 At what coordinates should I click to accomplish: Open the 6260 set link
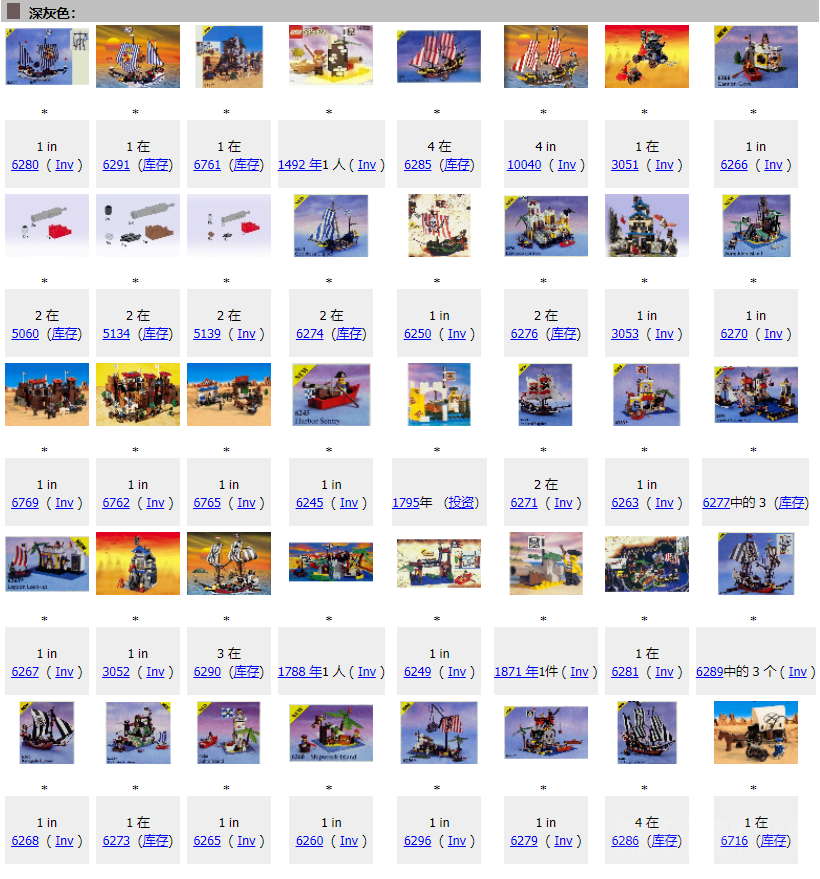(x=310, y=841)
